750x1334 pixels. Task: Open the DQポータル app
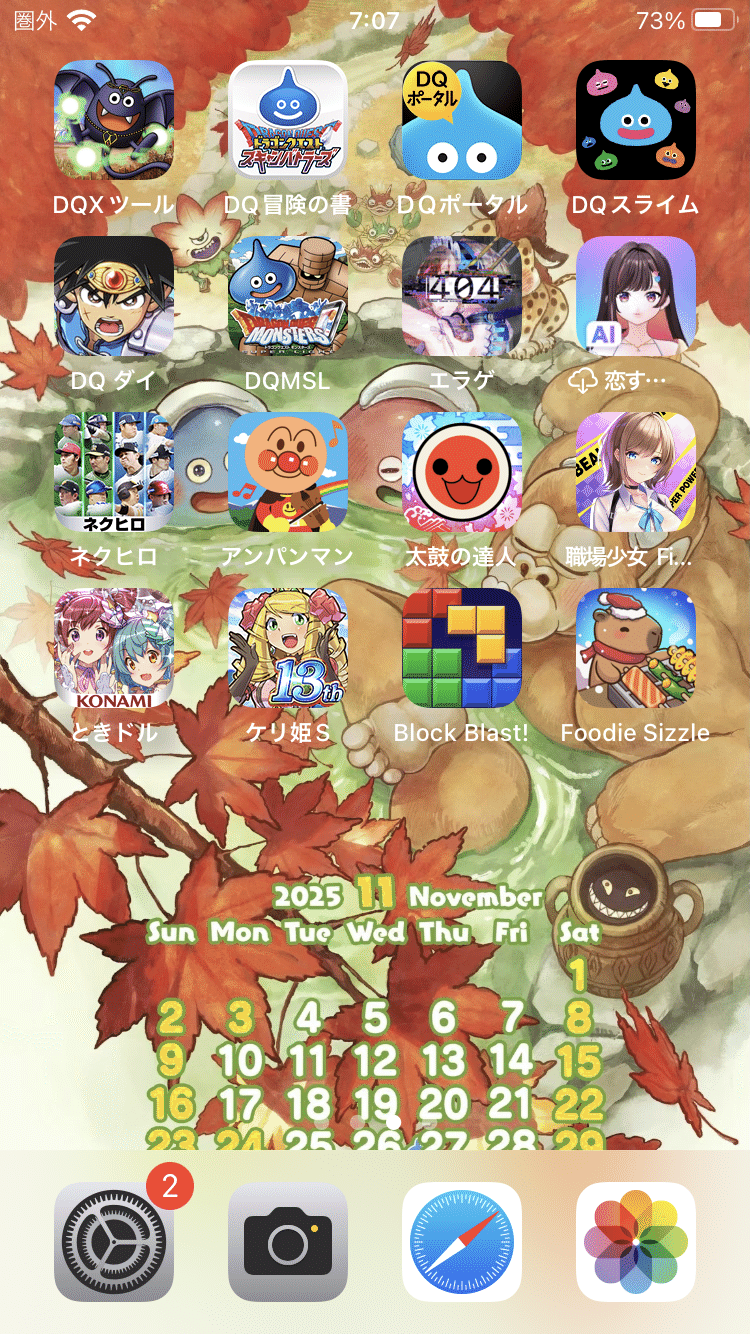(462, 120)
